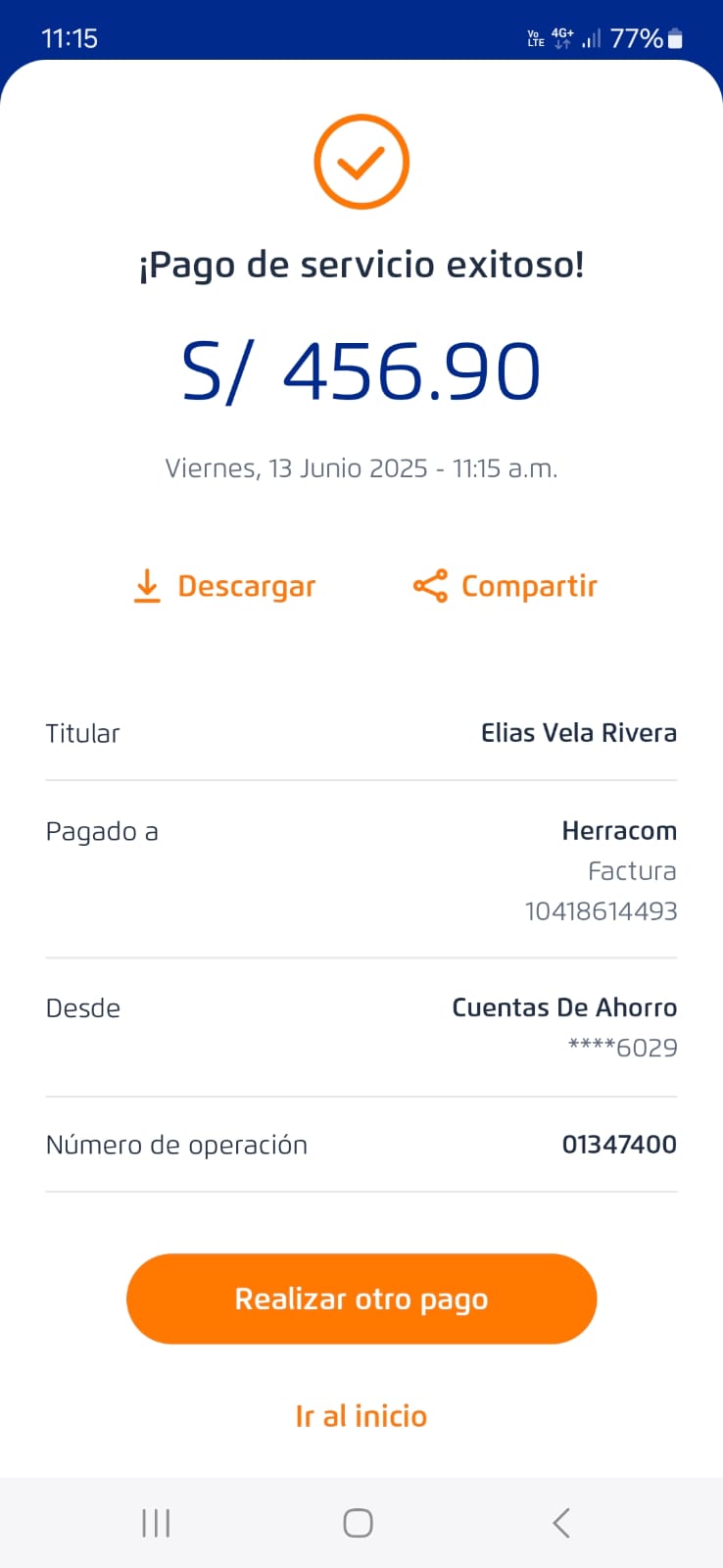This screenshot has width=723, height=1568.
Task: Go to home with Ir al inicio
Action: (361, 1416)
